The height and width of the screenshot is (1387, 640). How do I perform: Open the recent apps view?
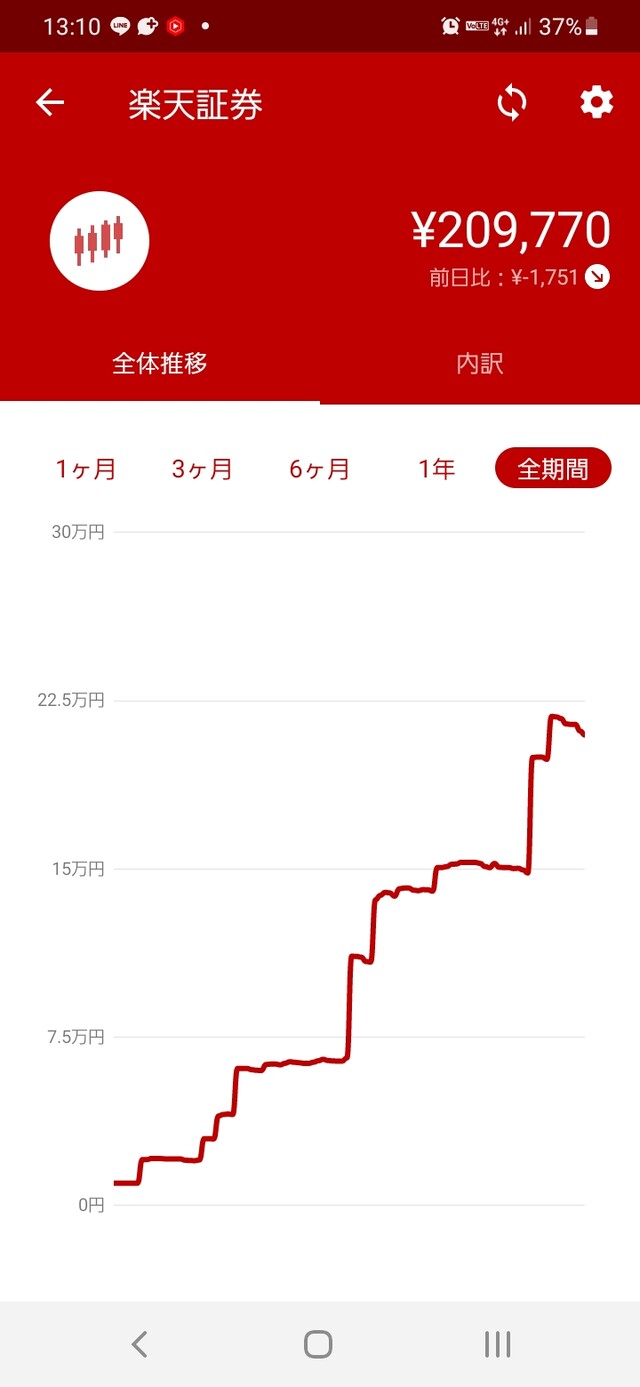pyautogui.click(x=497, y=1344)
